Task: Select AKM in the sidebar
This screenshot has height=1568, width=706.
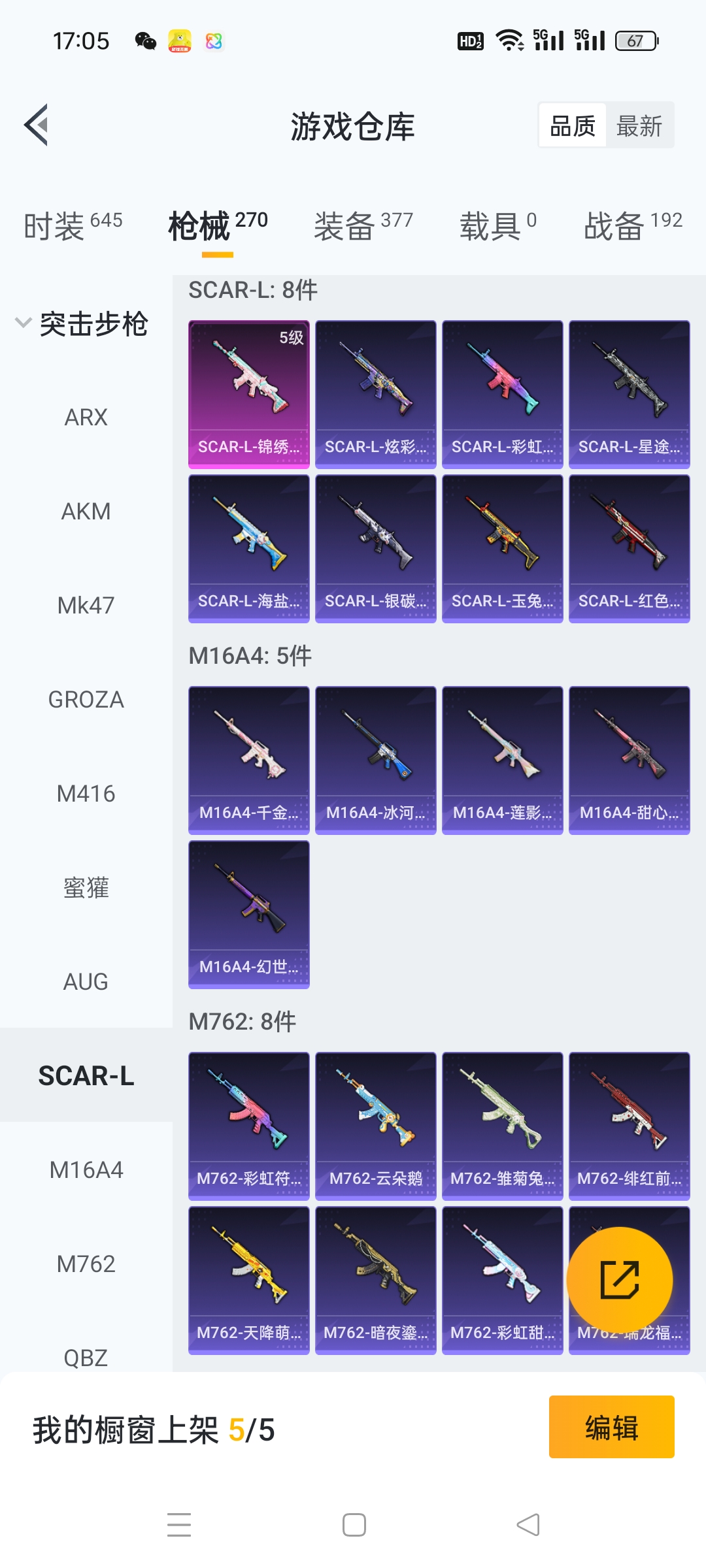Action: (x=86, y=512)
